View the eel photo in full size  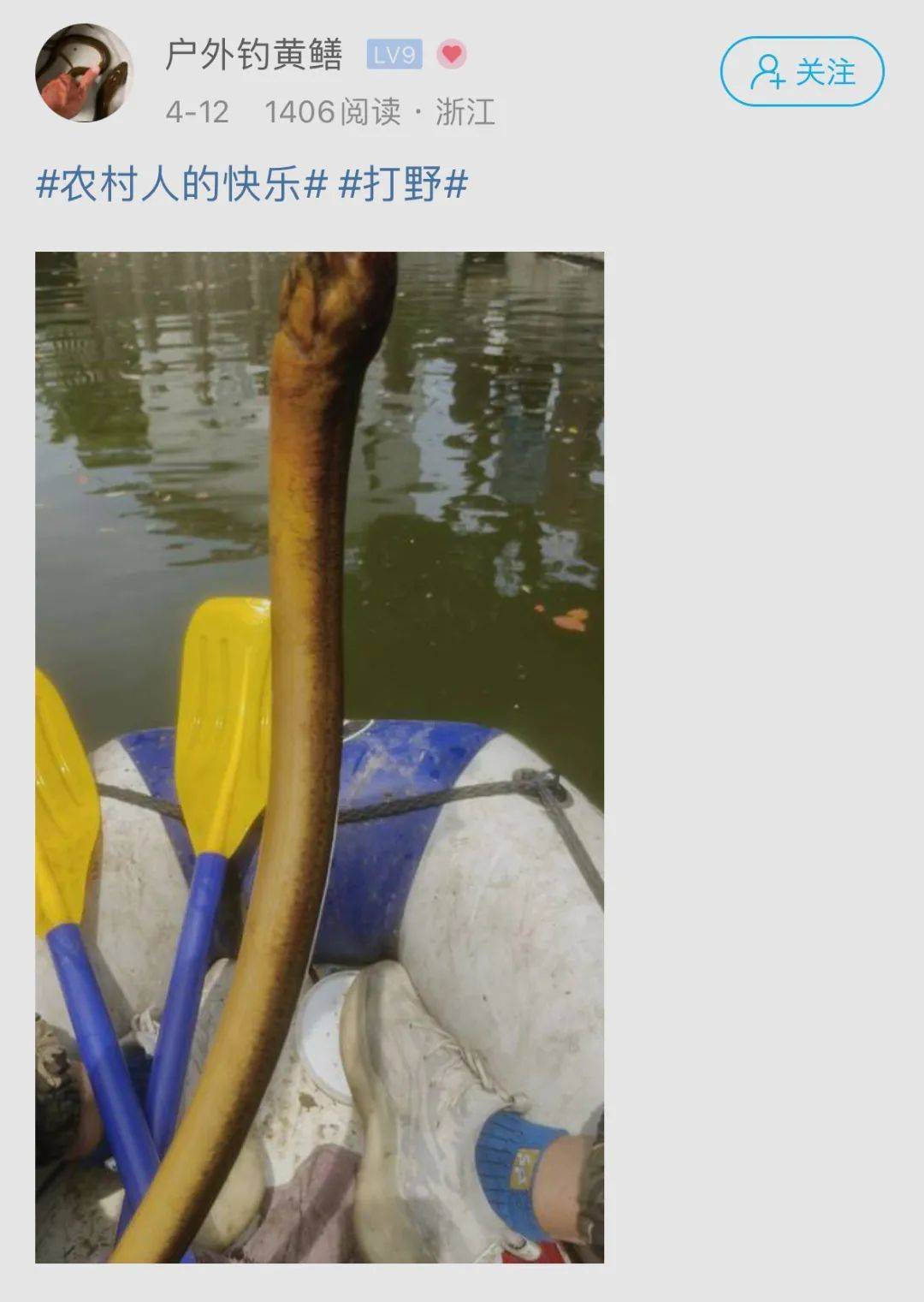pyautogui.click(x=319, y=757)
